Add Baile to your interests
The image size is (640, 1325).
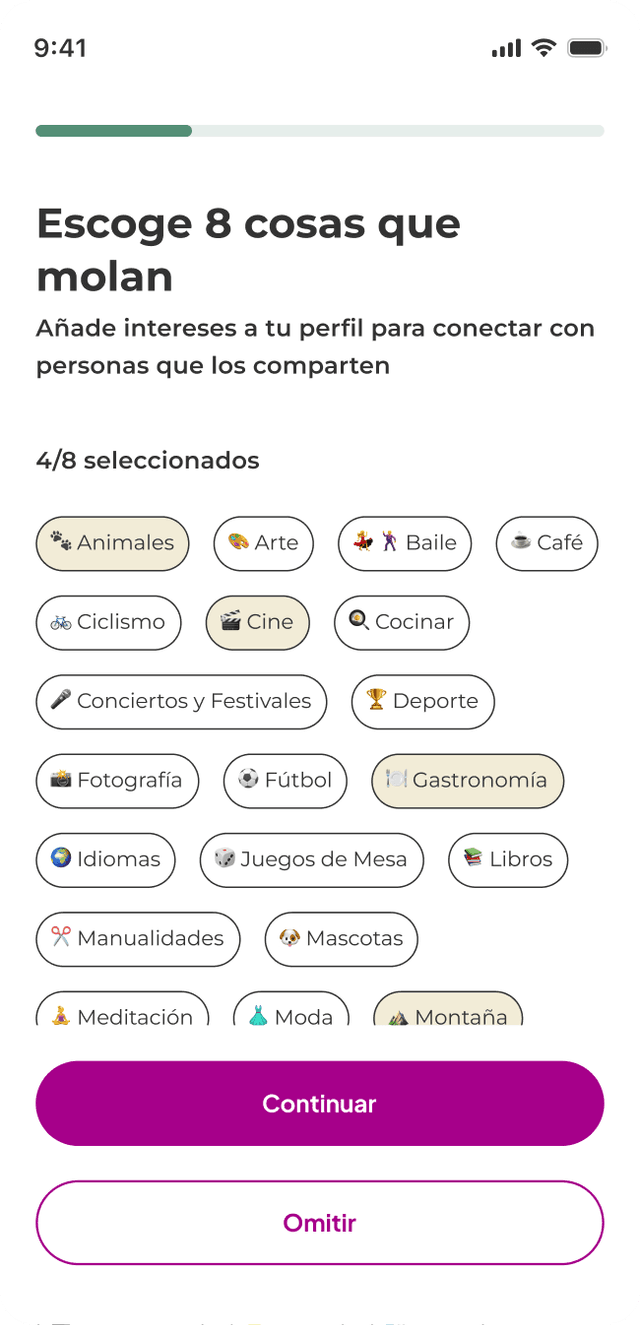pyautogui.click(x=404, y=543)
